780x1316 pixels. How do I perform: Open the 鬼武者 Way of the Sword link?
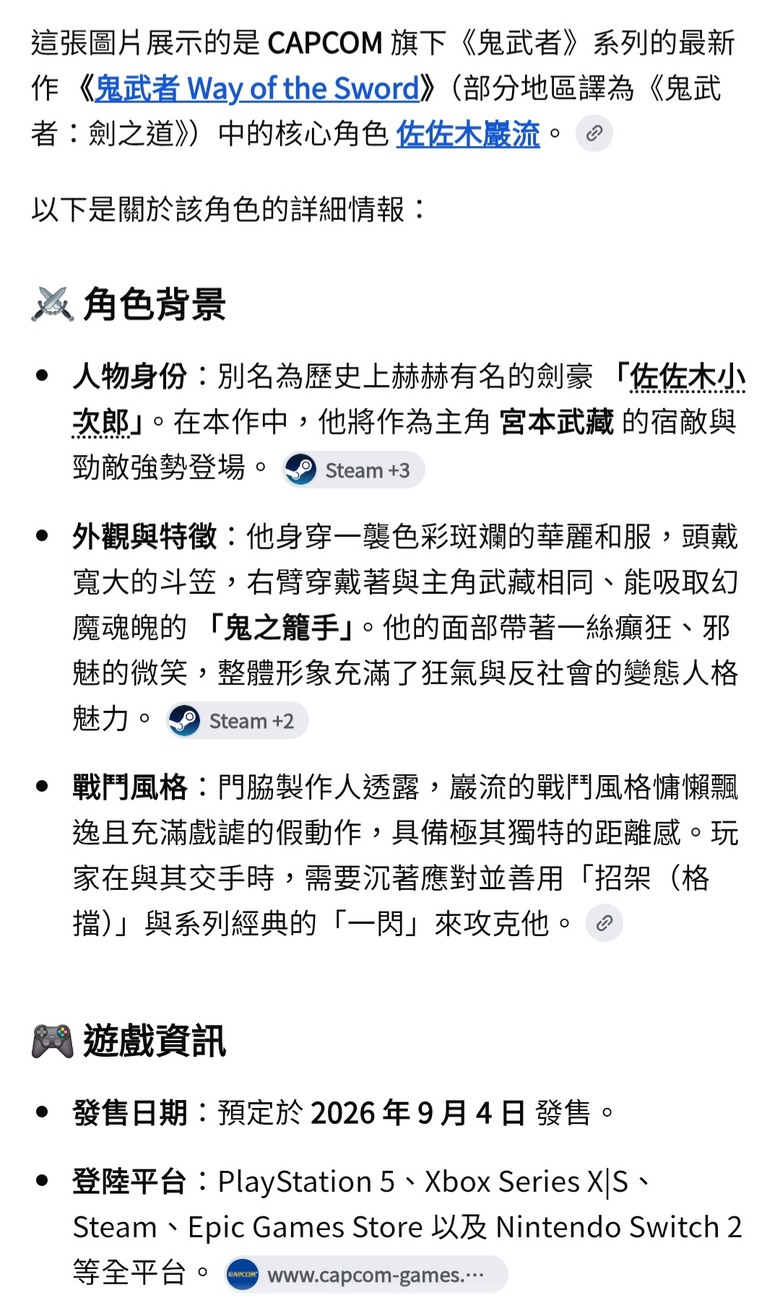[257, 88]
